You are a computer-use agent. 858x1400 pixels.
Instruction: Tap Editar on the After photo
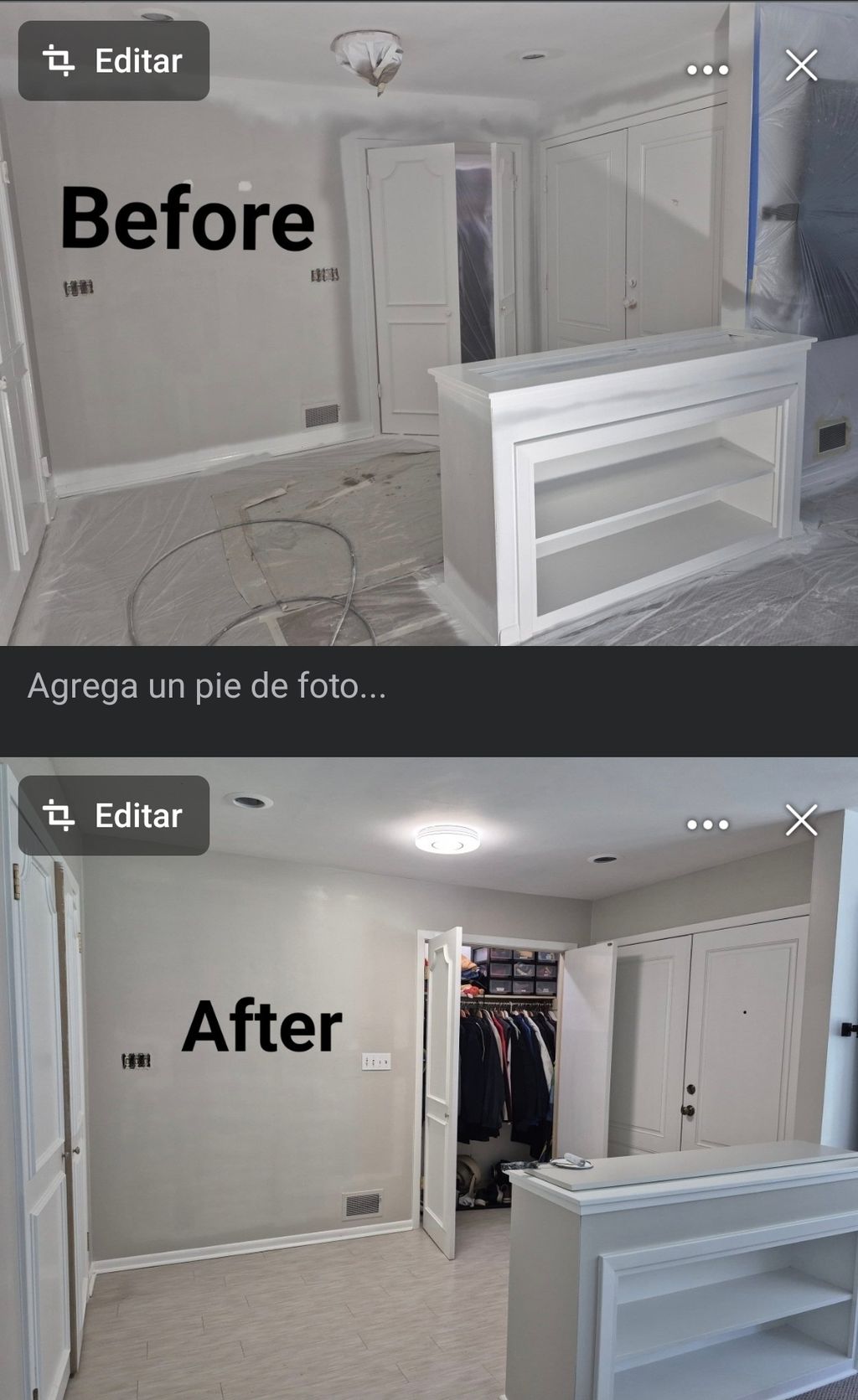tap(114, 815)
